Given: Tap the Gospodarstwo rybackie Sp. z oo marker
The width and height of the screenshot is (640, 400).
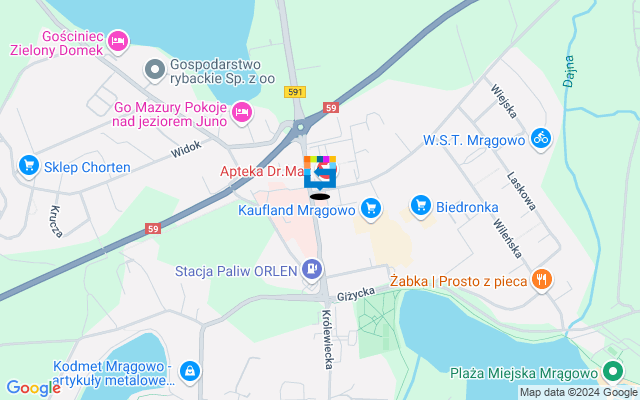Looking at the screenshot, I should coord(154,69).
